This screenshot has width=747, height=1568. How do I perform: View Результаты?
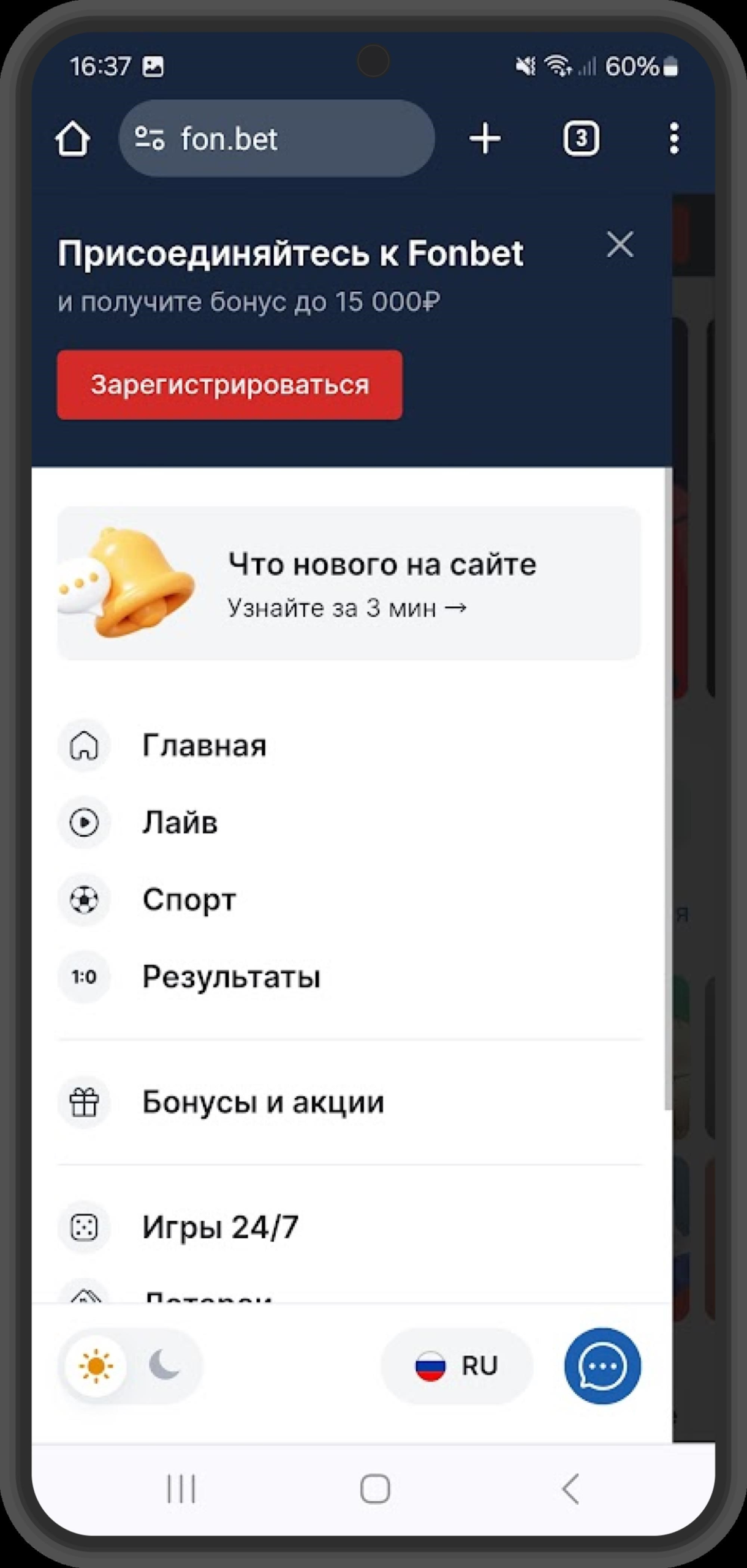pyautogui.click(x=231, y=977)
